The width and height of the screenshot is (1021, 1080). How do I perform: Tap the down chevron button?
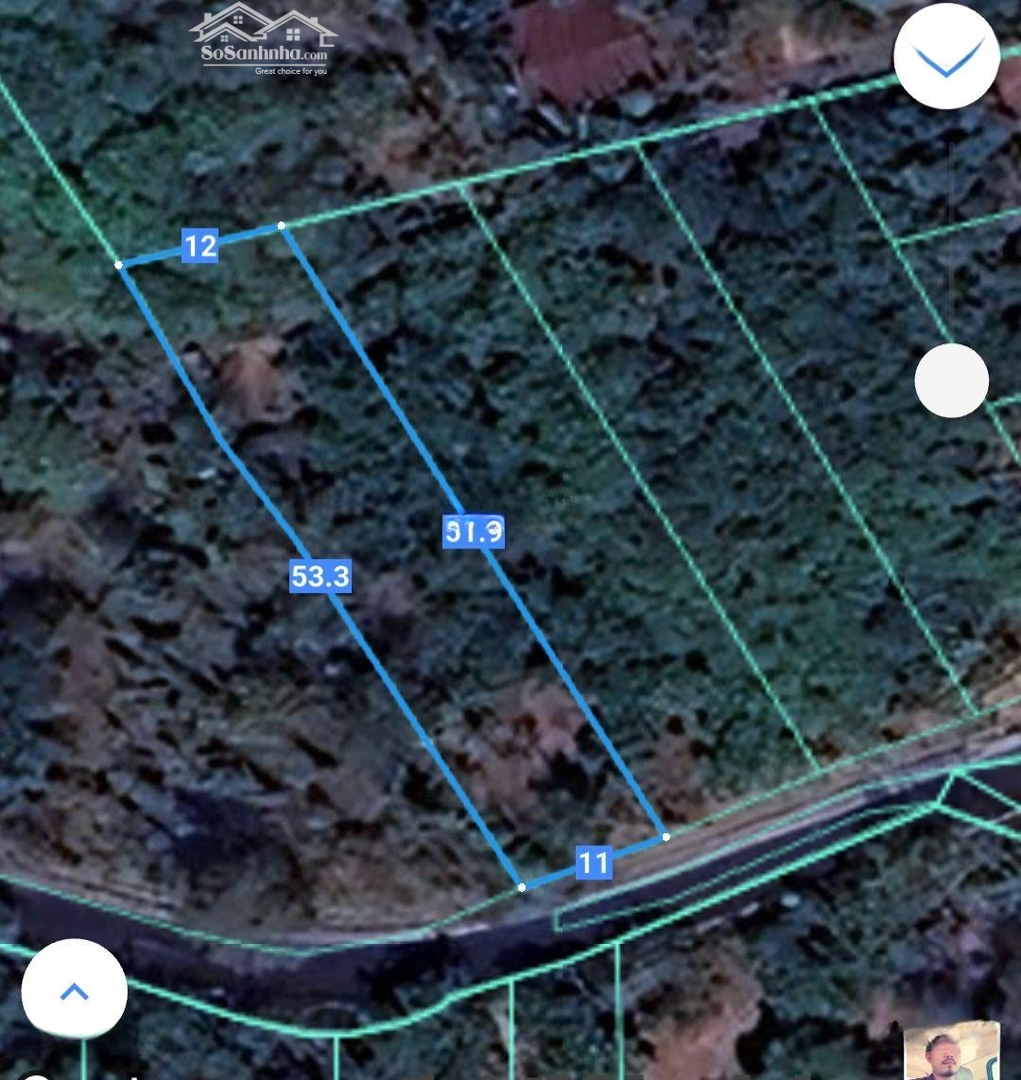(946, 57)
